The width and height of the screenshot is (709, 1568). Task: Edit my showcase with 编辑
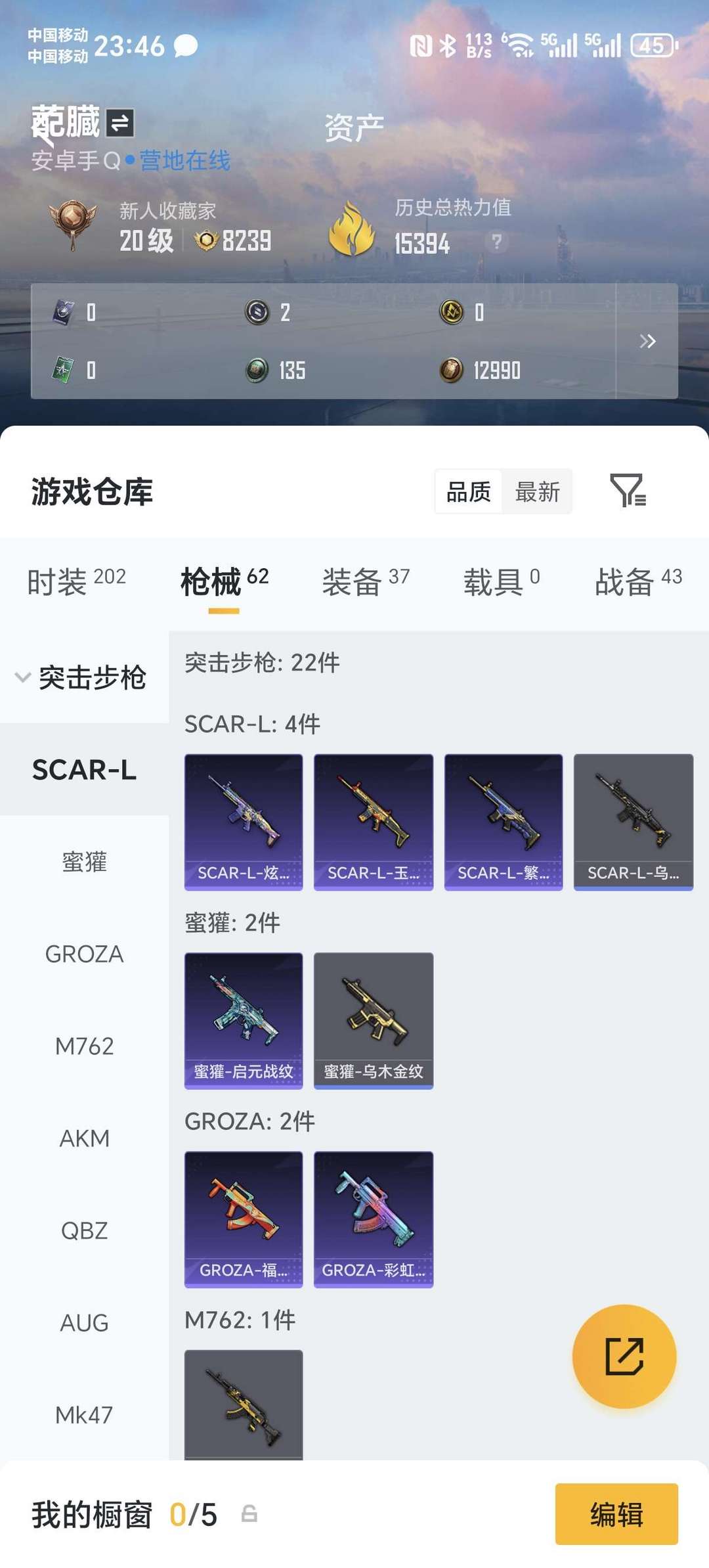pos(616,1513)
